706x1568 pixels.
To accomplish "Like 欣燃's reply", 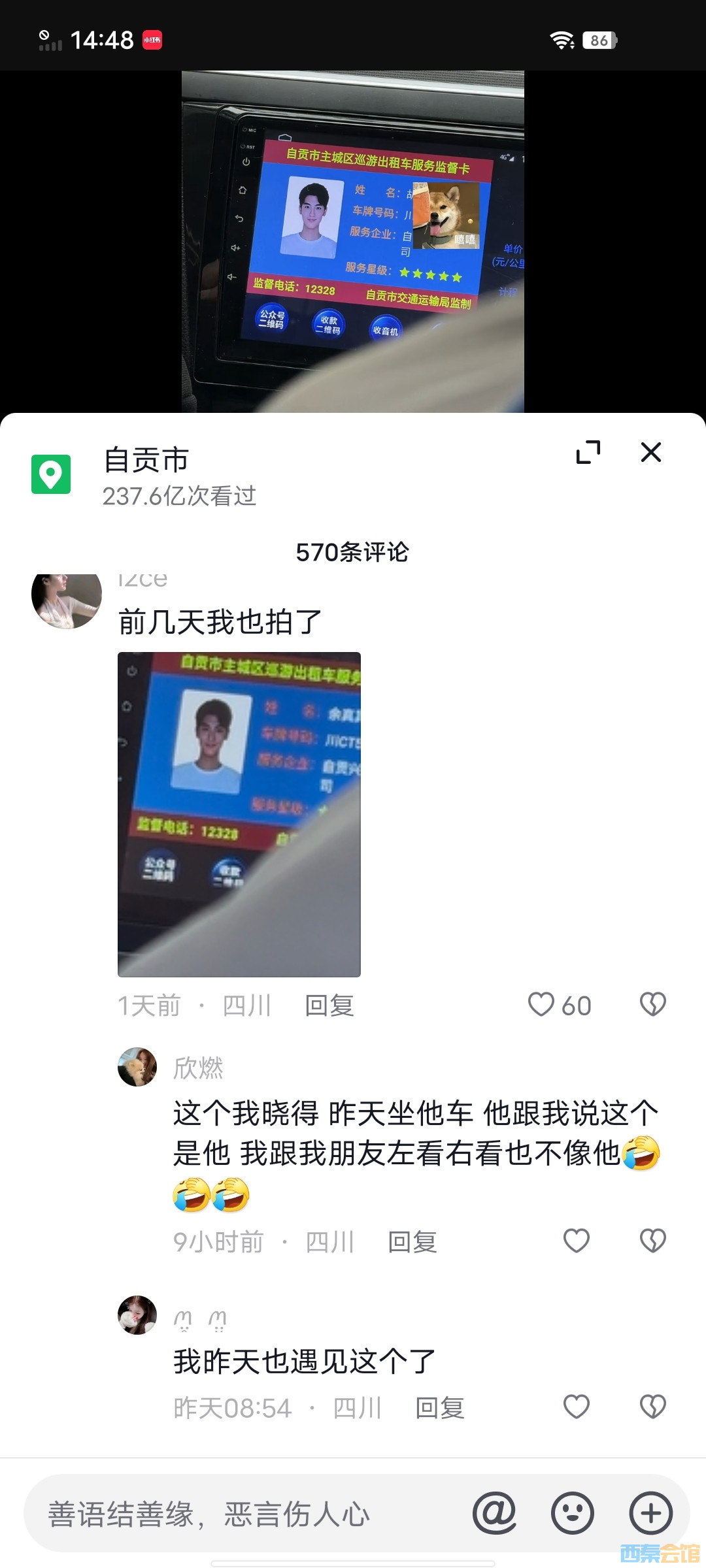I will pyautogui.click(x=576, y=1241).
